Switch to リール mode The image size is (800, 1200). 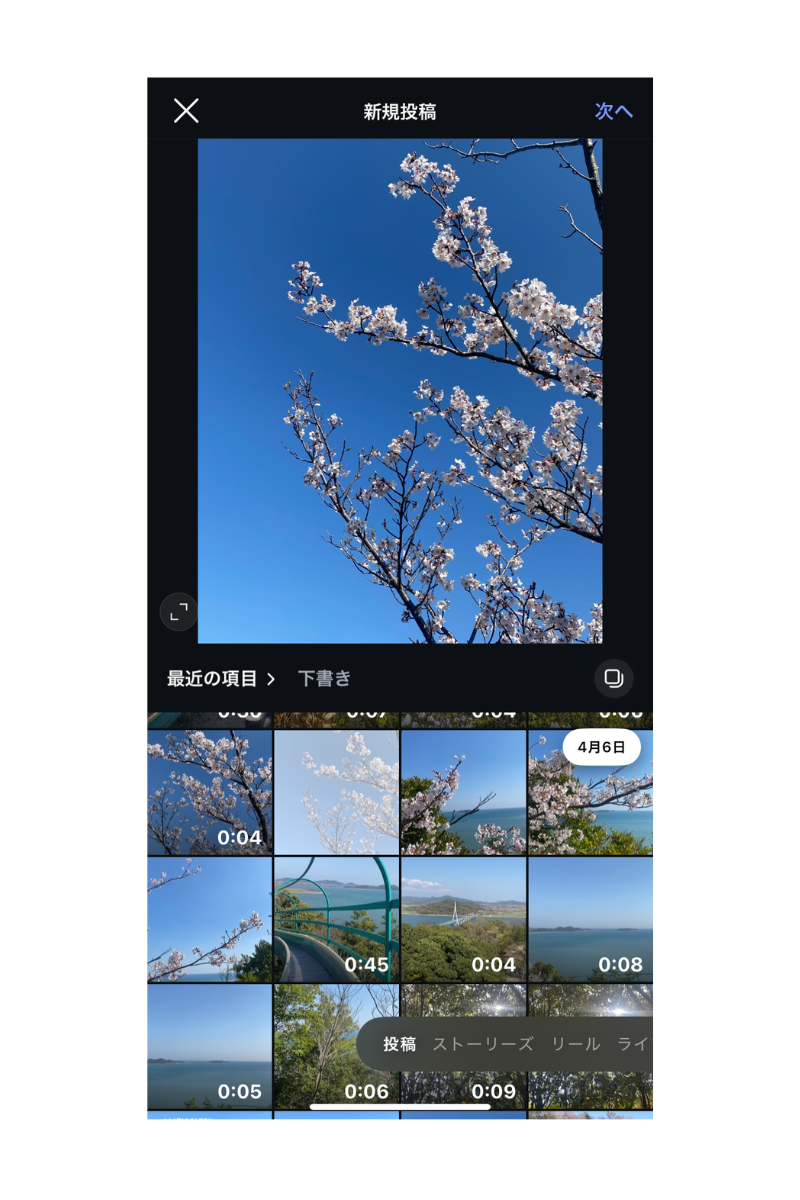(576, 1044)
